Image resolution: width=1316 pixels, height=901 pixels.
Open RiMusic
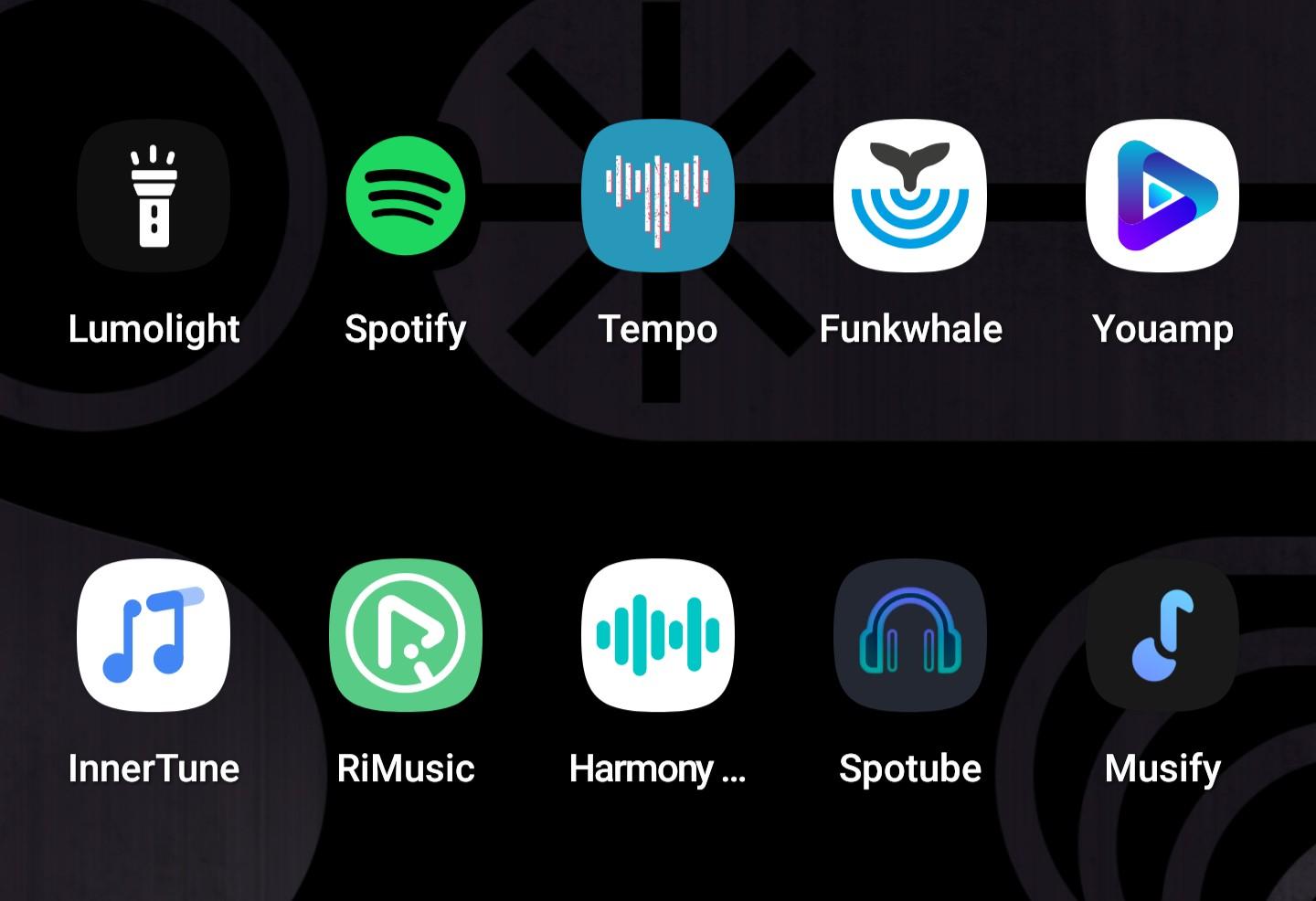[406, 636]
